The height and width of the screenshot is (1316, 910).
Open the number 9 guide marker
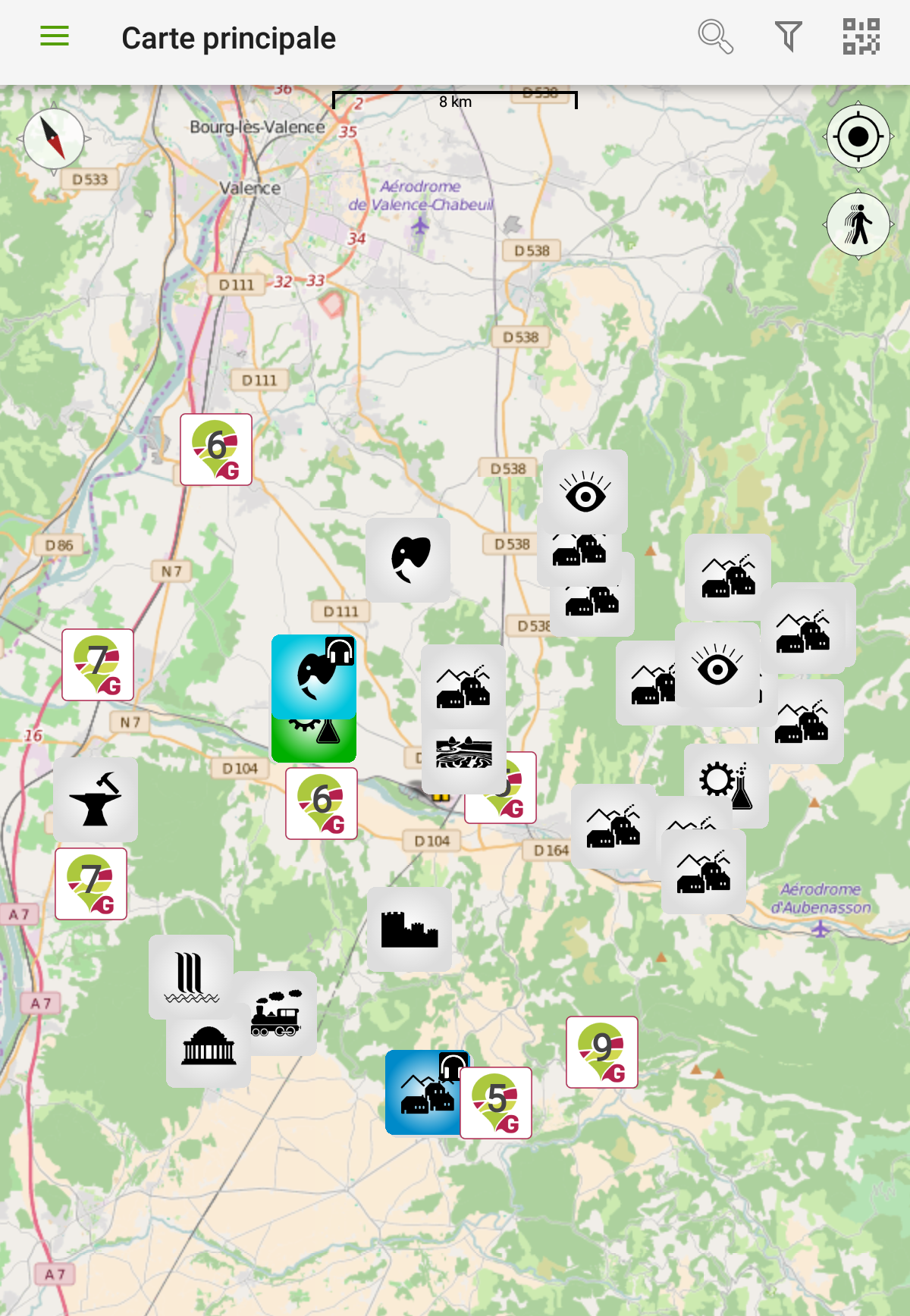(x=602, y=1052)
